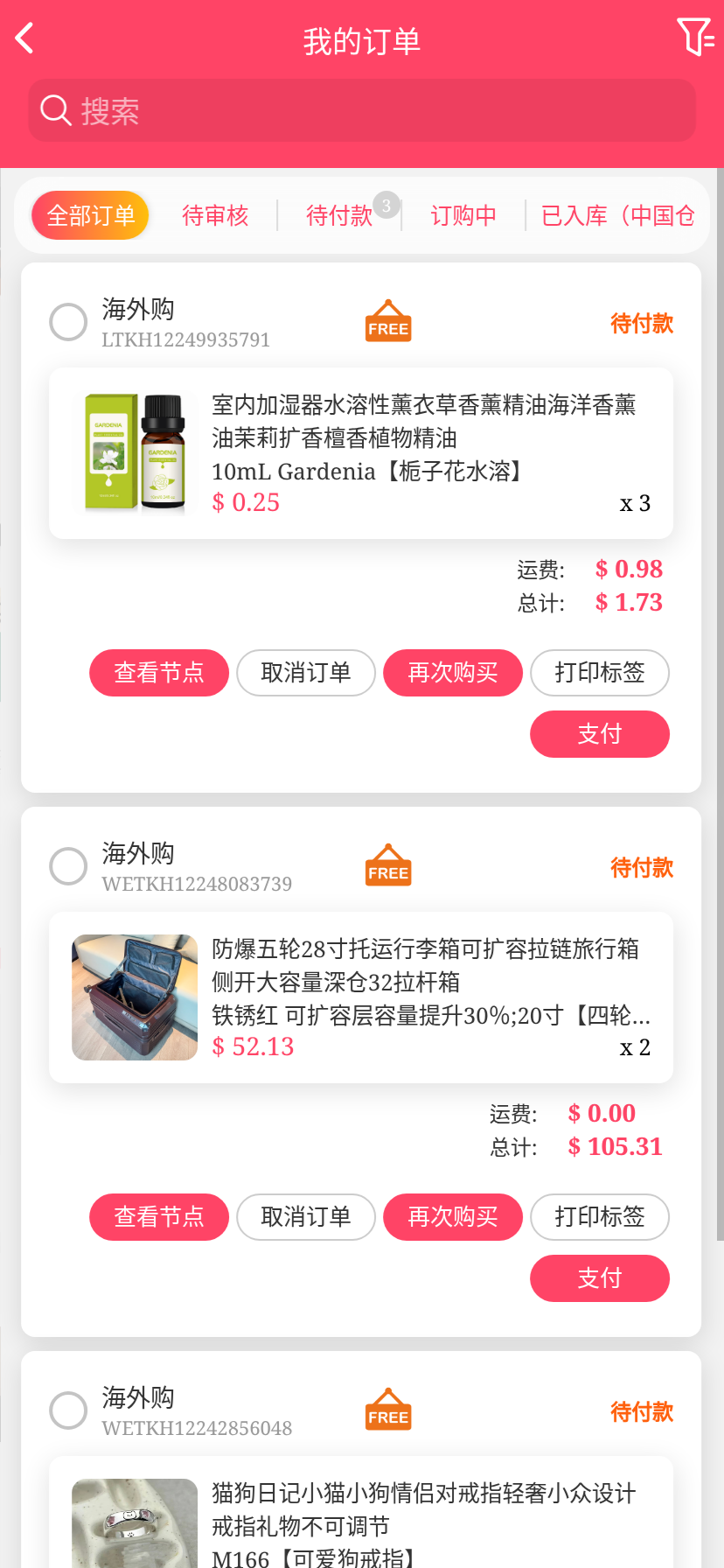Viewport: 724px width, 1568px height.
Task: Pay for the Gardenia oil order with 支付
Action: pos(600,734)
